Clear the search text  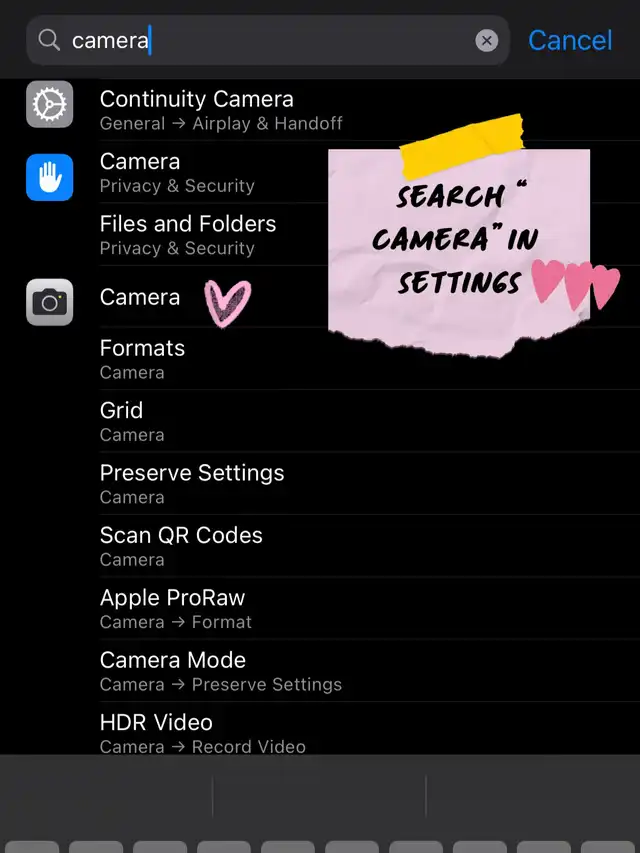click(486, 40)
